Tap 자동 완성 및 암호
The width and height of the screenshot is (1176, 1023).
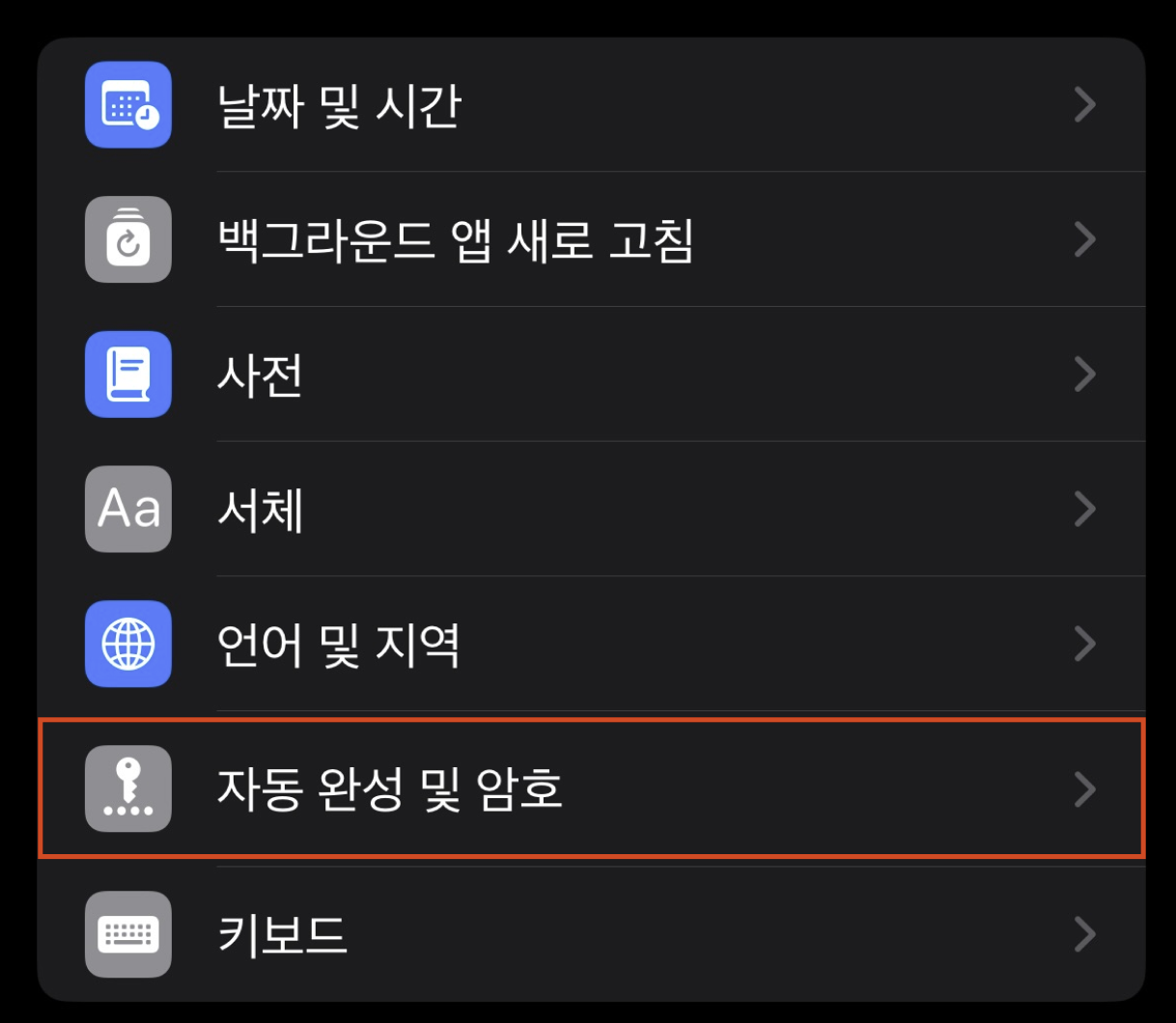pos(589,788)
